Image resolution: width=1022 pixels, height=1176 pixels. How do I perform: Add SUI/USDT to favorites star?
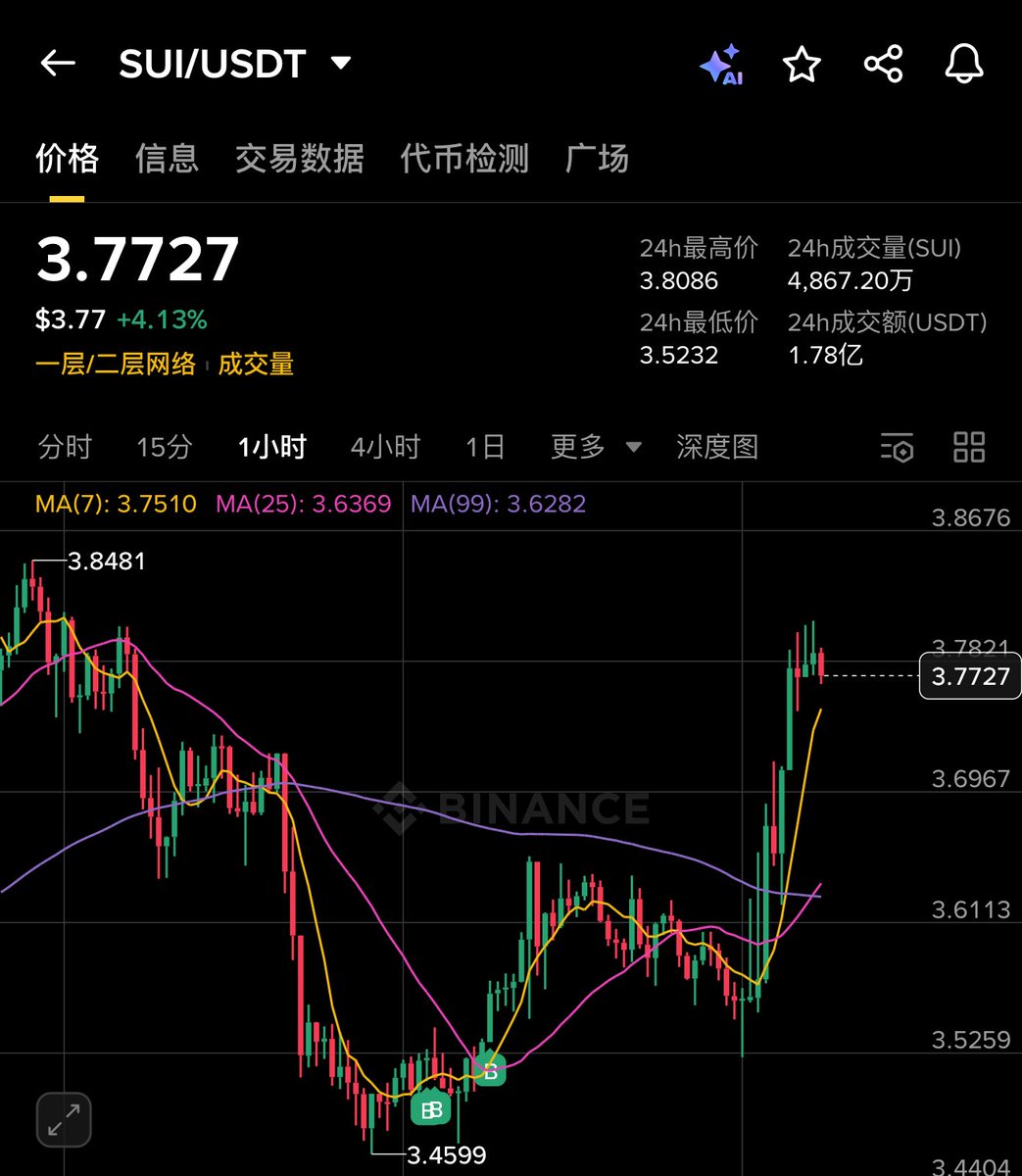(802, 65)
